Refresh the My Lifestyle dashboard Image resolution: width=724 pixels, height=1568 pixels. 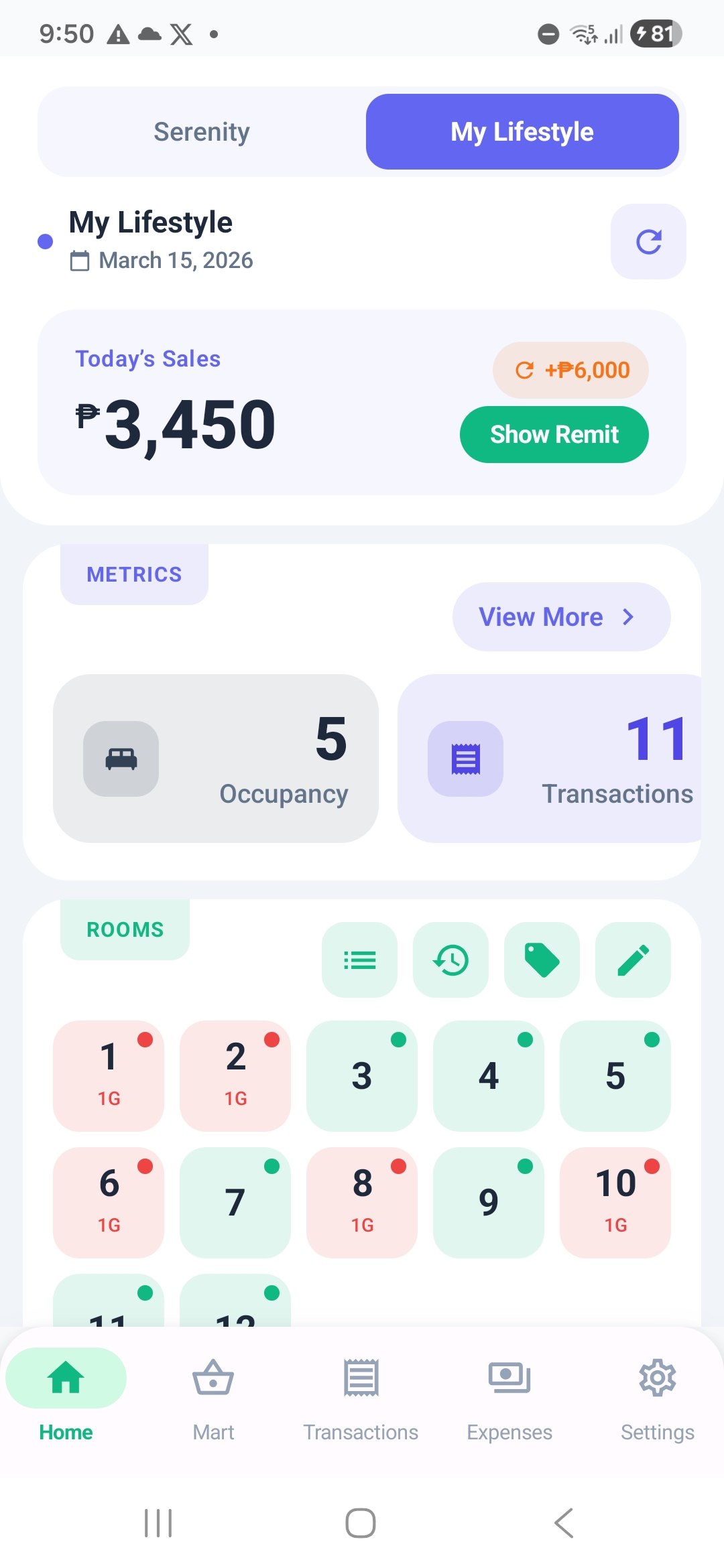tap(648, 242)
